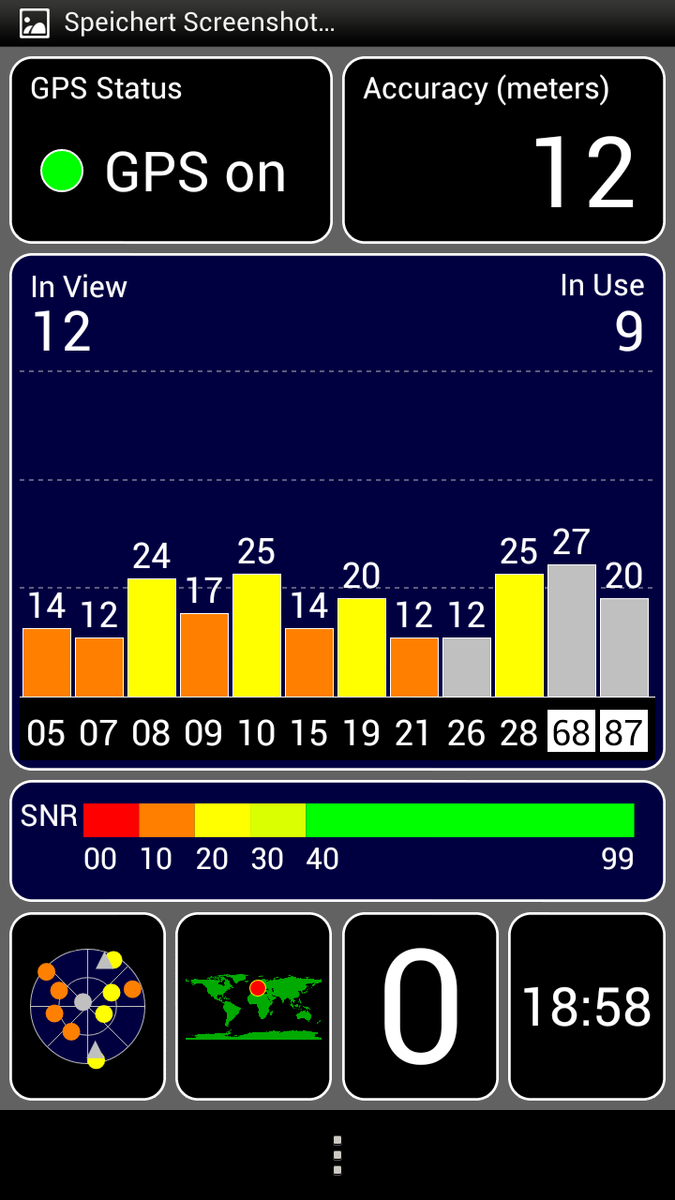Tap the Accuracy (meters) panel
The height and width of the screenshot is (1200, 675).
point(504,150)
